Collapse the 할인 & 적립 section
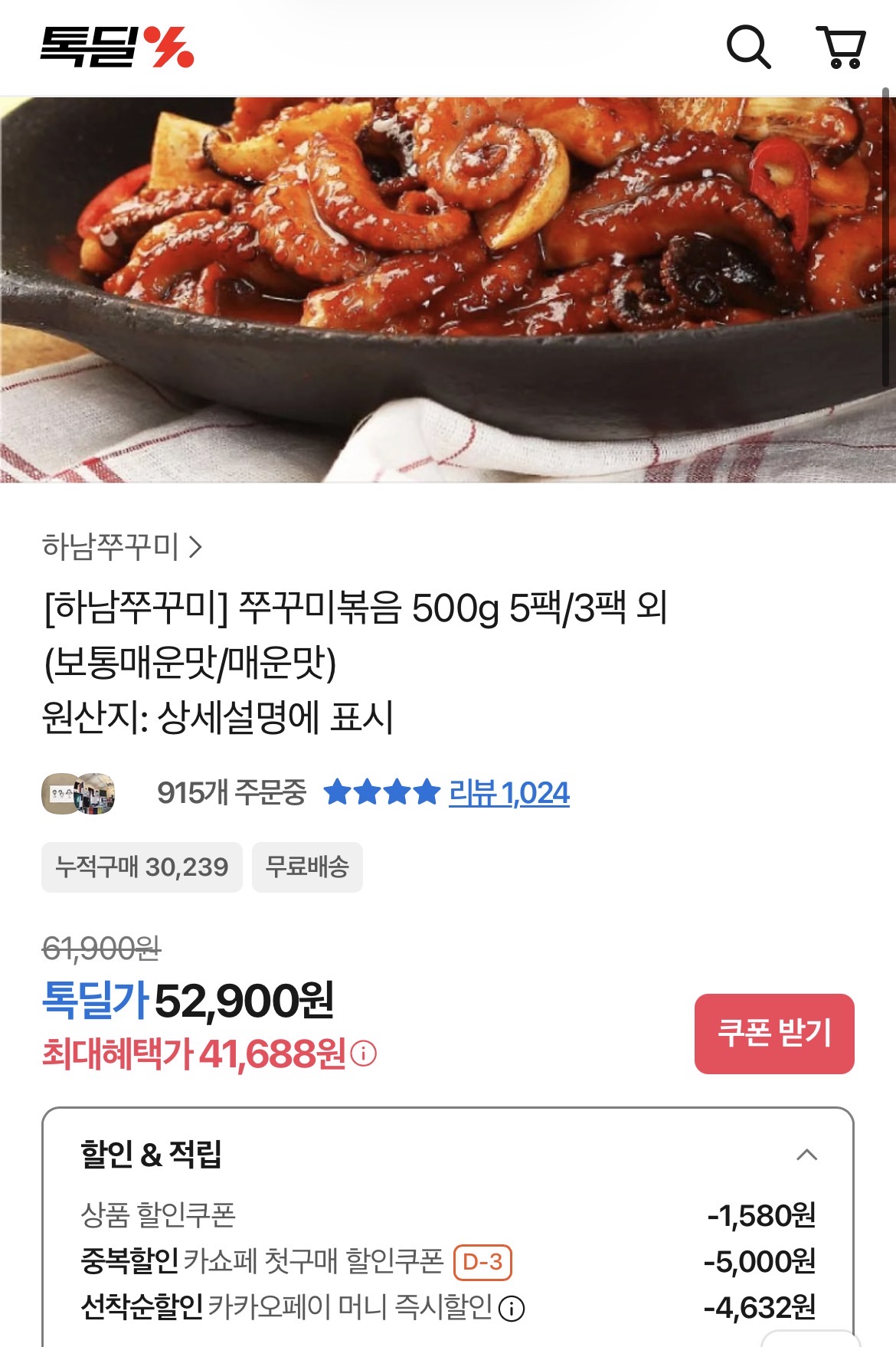This screenshot has height=1347, width=896. (806, 1155)
